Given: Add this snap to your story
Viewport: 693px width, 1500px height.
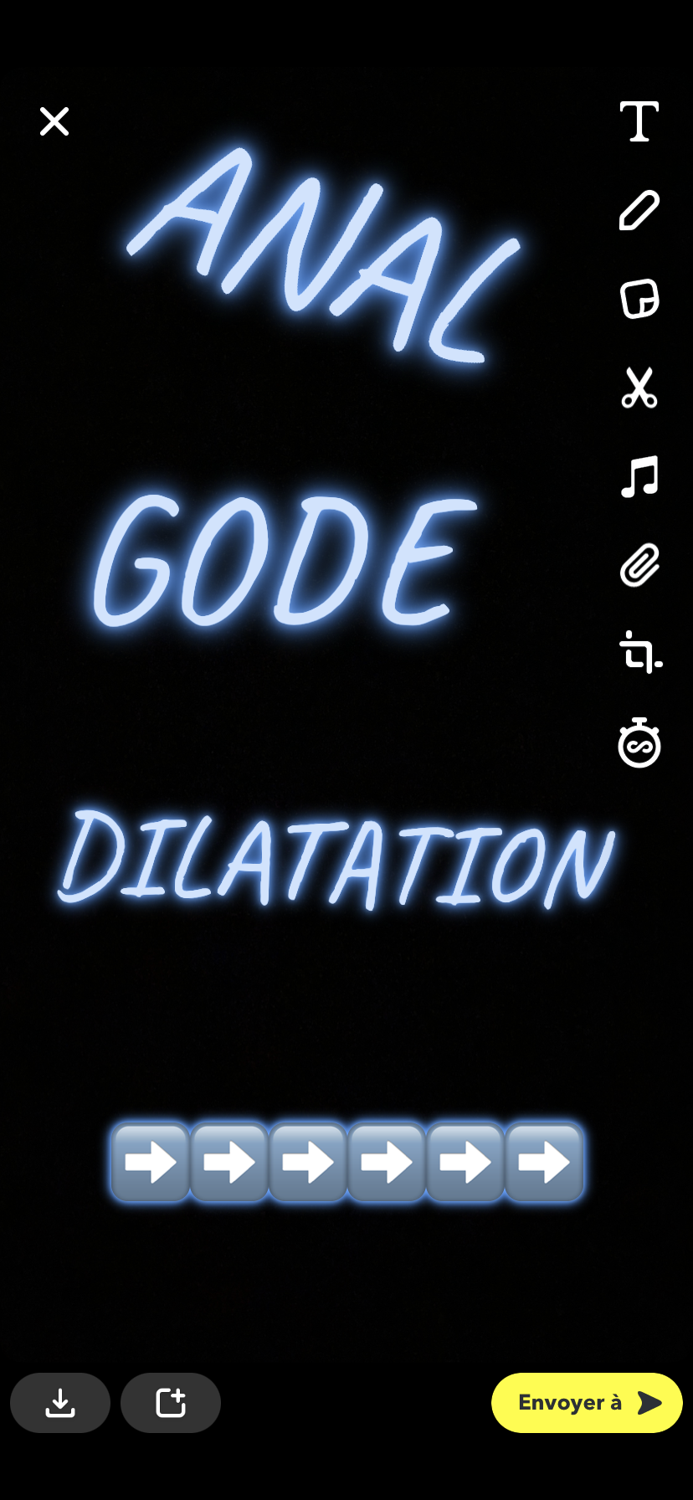Looking at the screenshot, I should click(171, 1403).
